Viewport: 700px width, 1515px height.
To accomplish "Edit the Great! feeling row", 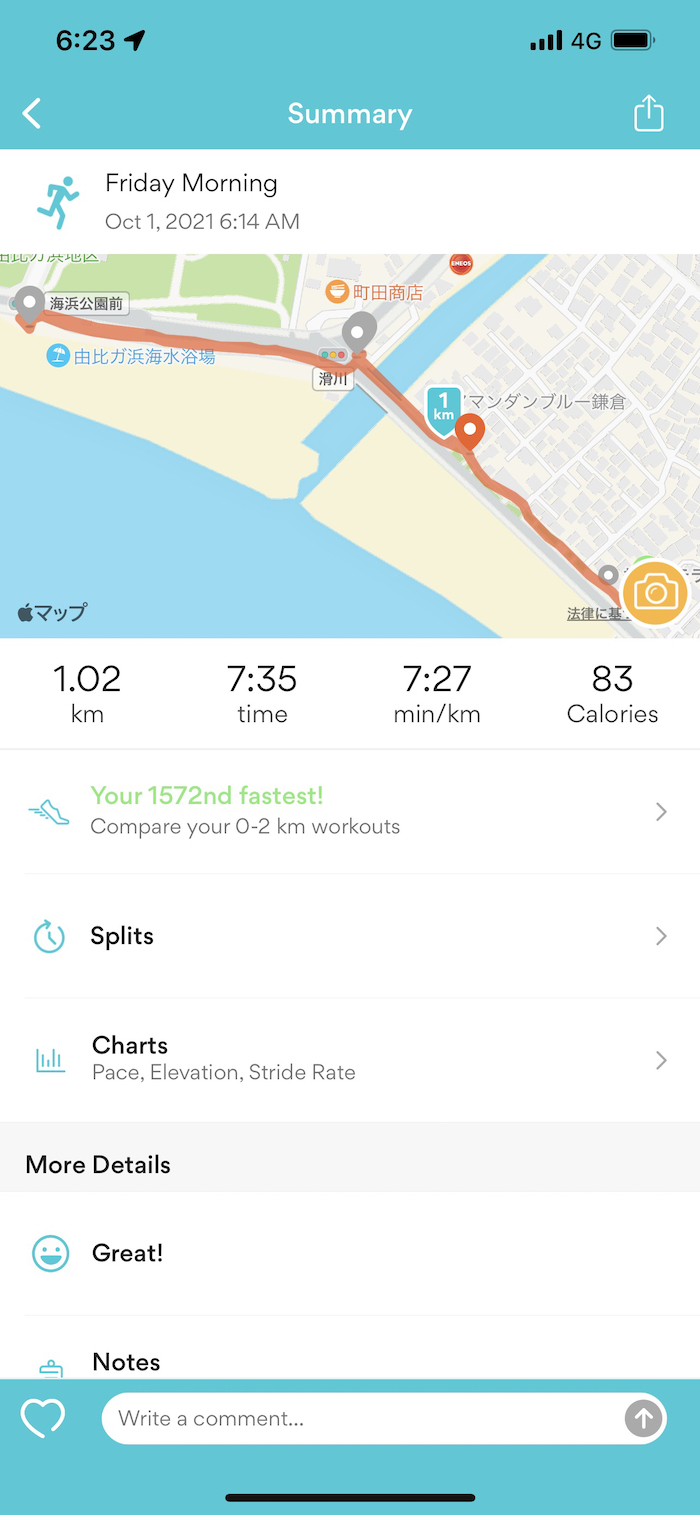I will click(350, 1253).
